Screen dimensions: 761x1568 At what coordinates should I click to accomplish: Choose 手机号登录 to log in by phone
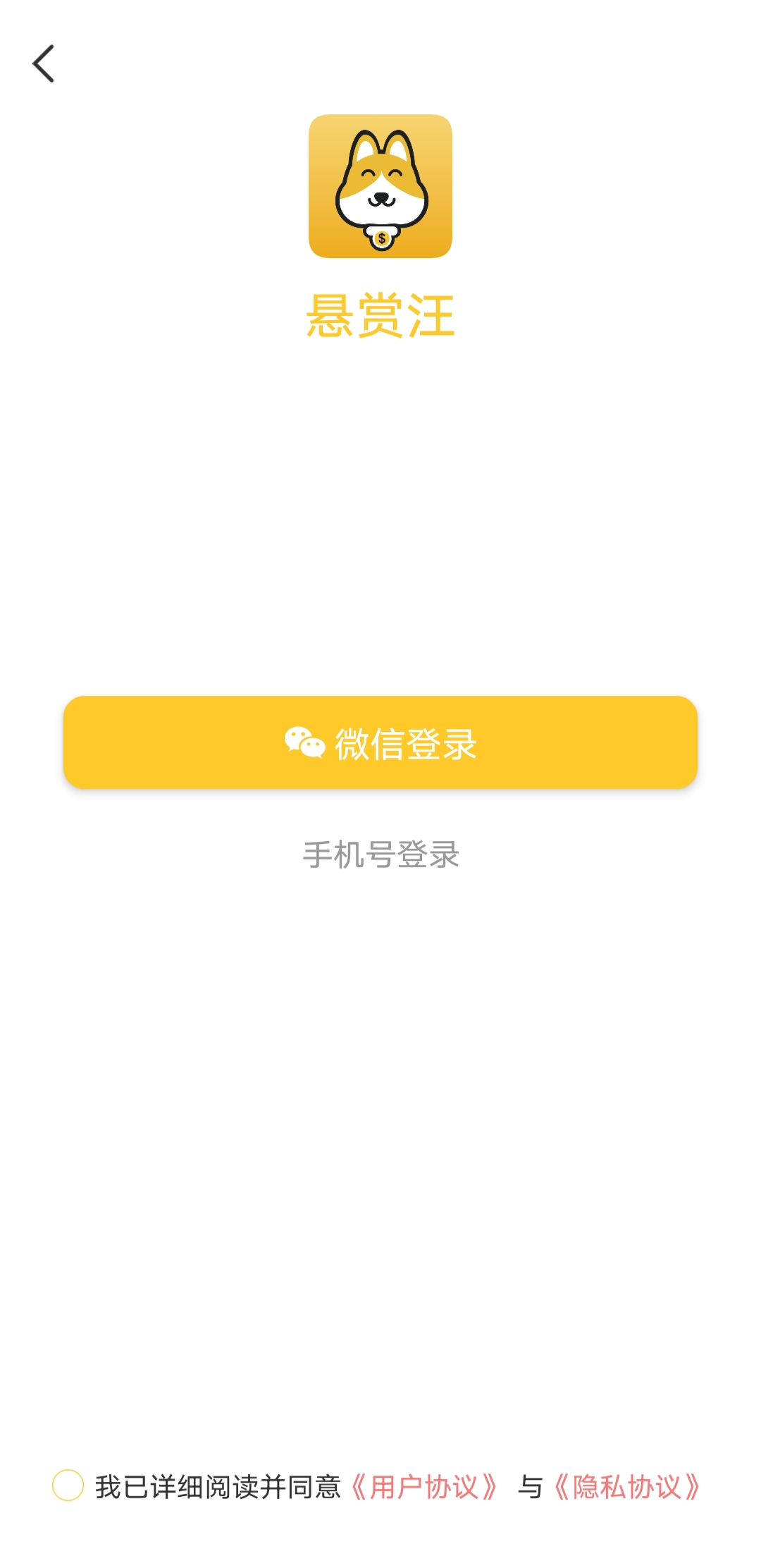coord(380,855)
